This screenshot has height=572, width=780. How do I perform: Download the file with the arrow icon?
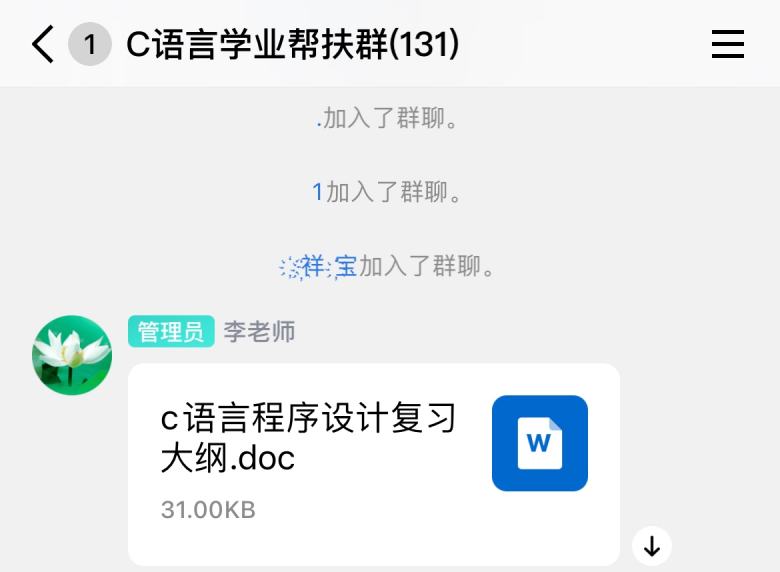pyautogui.click(x=652, y=546)
